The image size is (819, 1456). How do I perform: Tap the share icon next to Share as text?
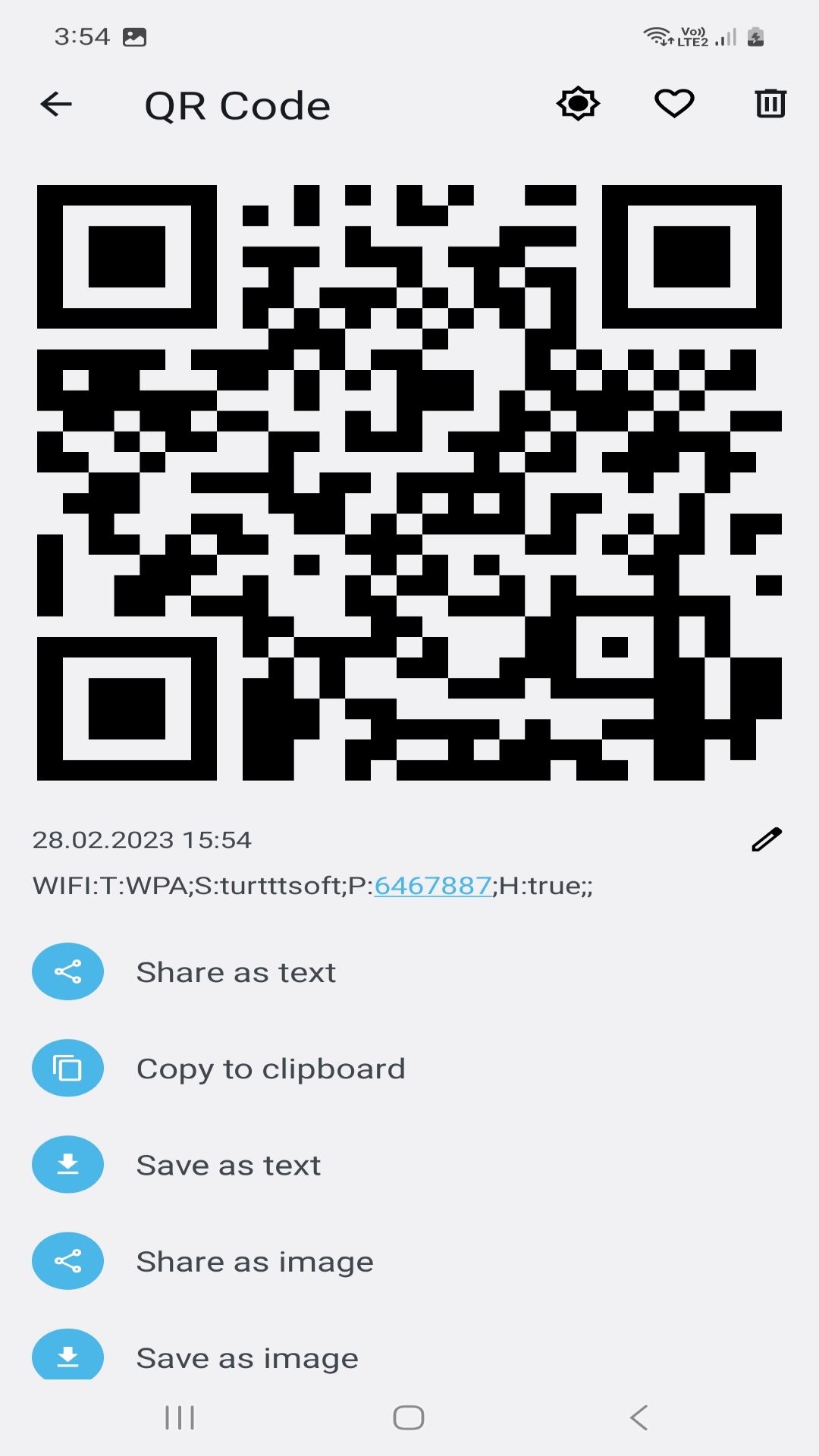[67, 971]
